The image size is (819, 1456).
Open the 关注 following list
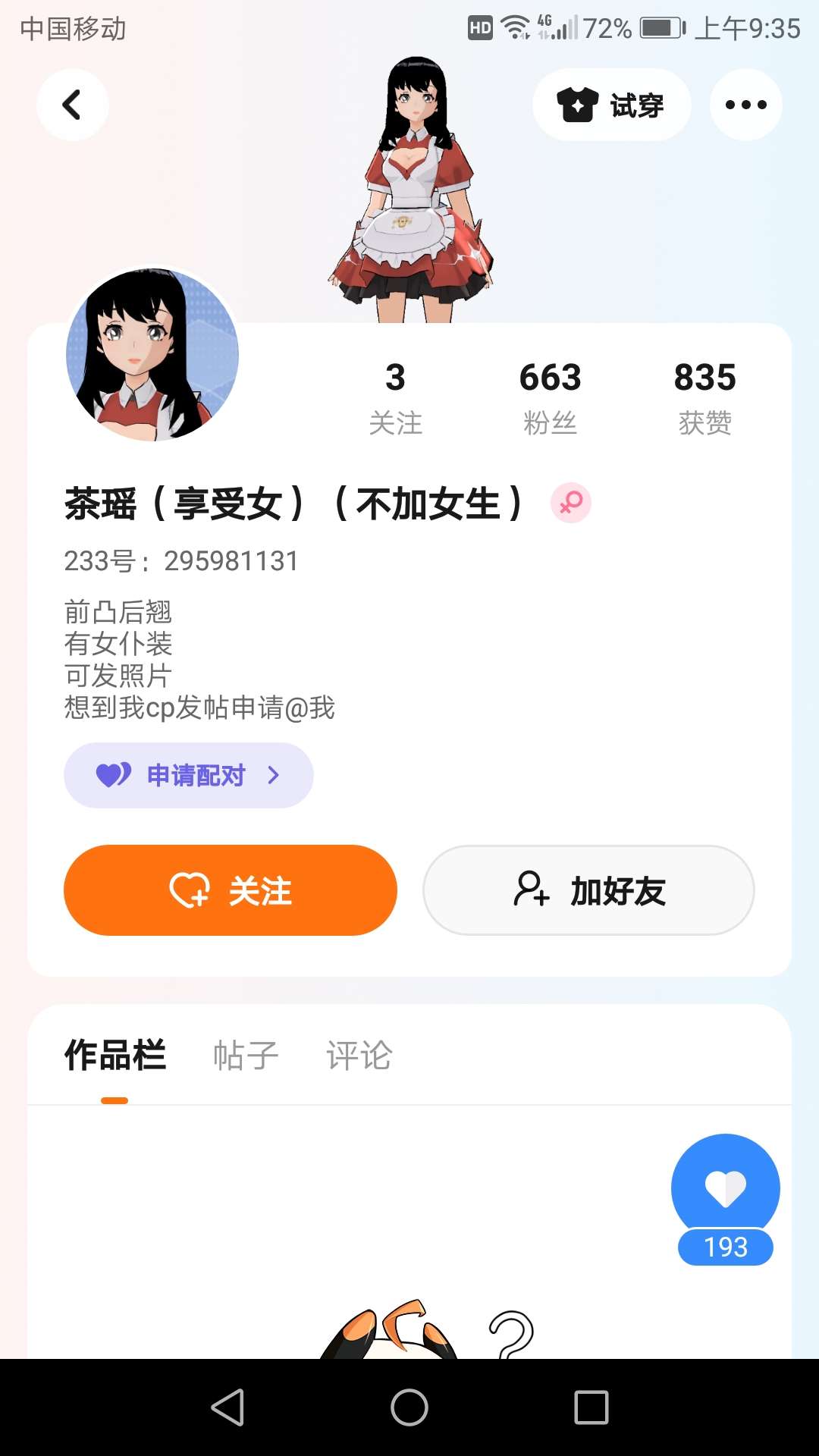pos(395,398)
